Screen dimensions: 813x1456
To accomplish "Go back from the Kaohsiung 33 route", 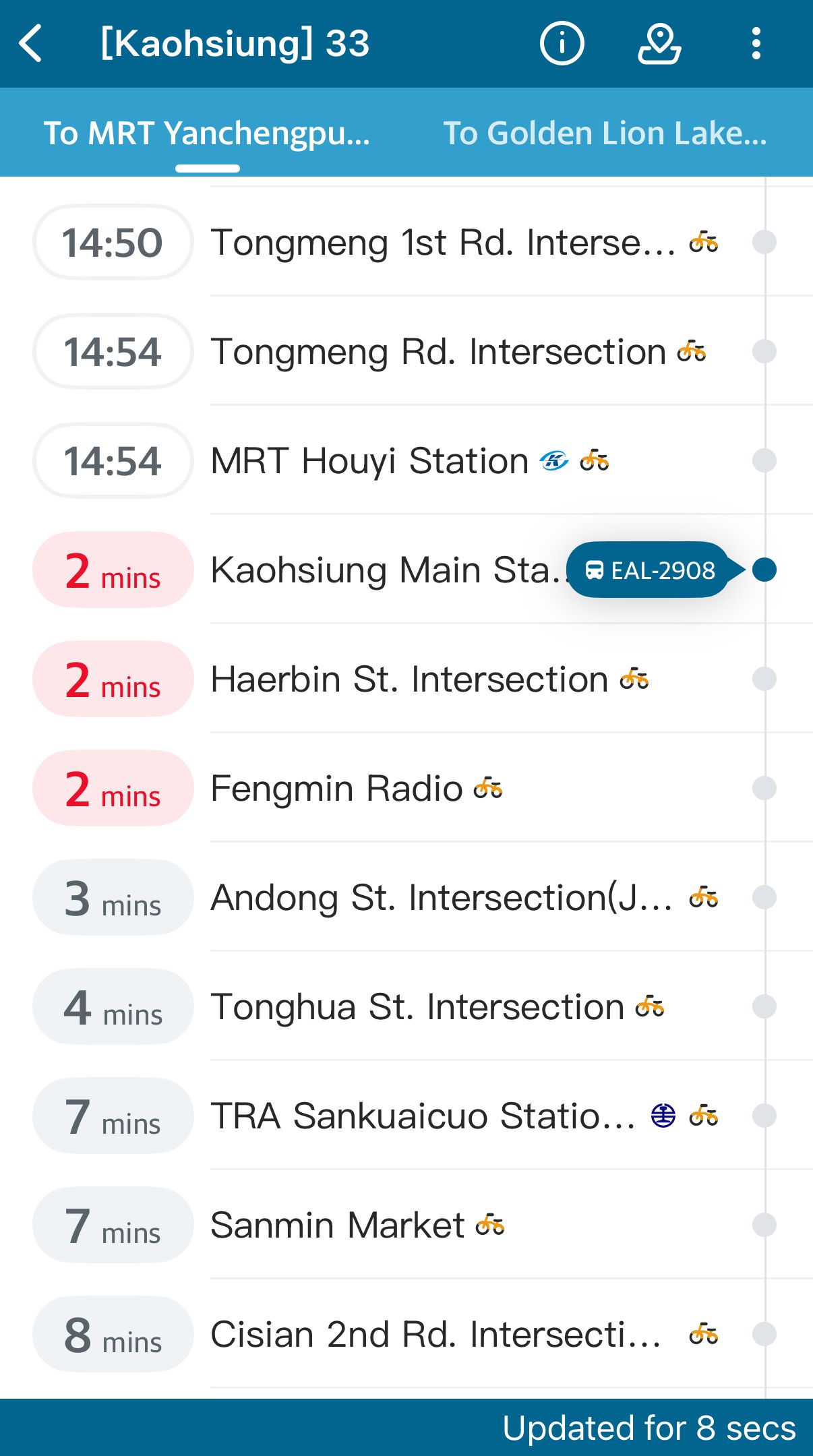I will (x=32, y=44).
